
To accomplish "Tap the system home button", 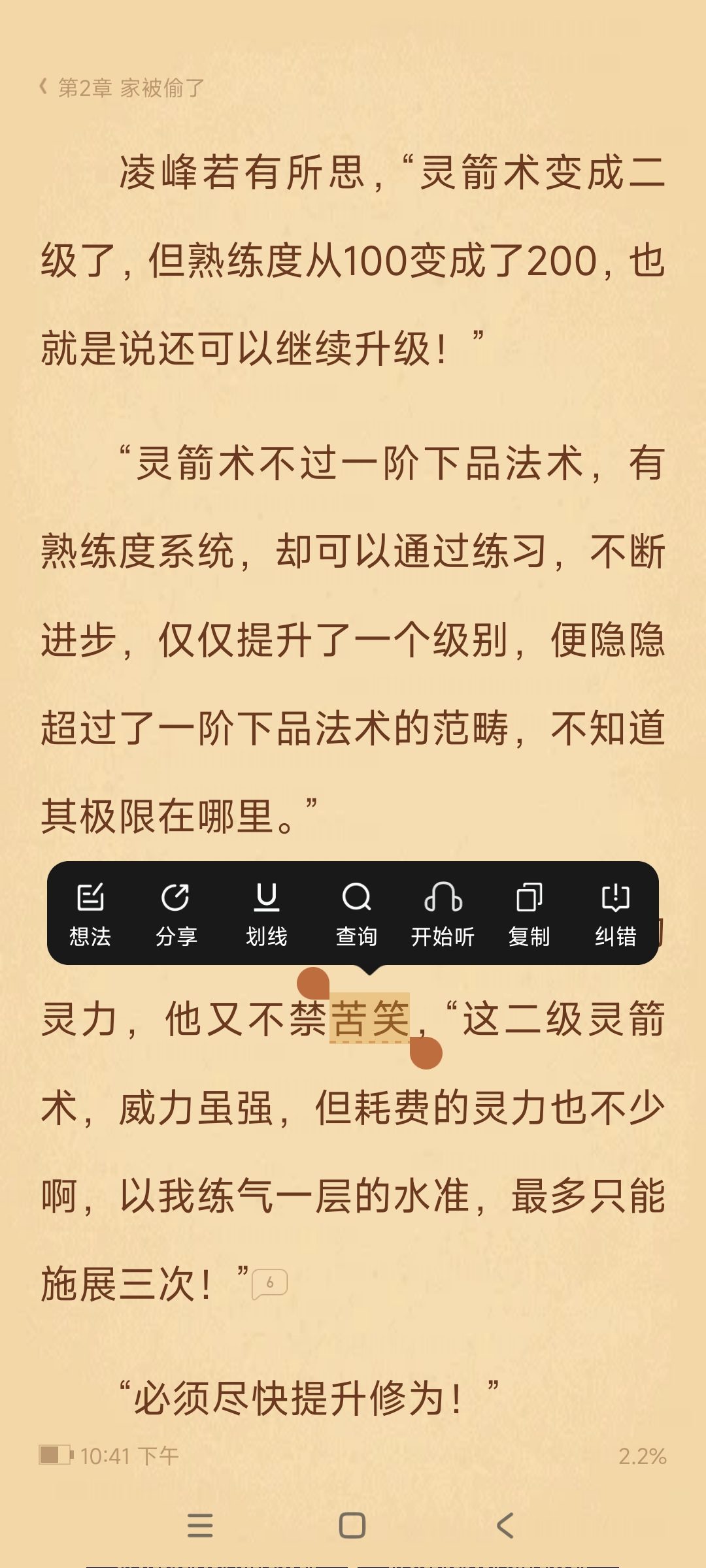I will click(x=352, y=1526).
